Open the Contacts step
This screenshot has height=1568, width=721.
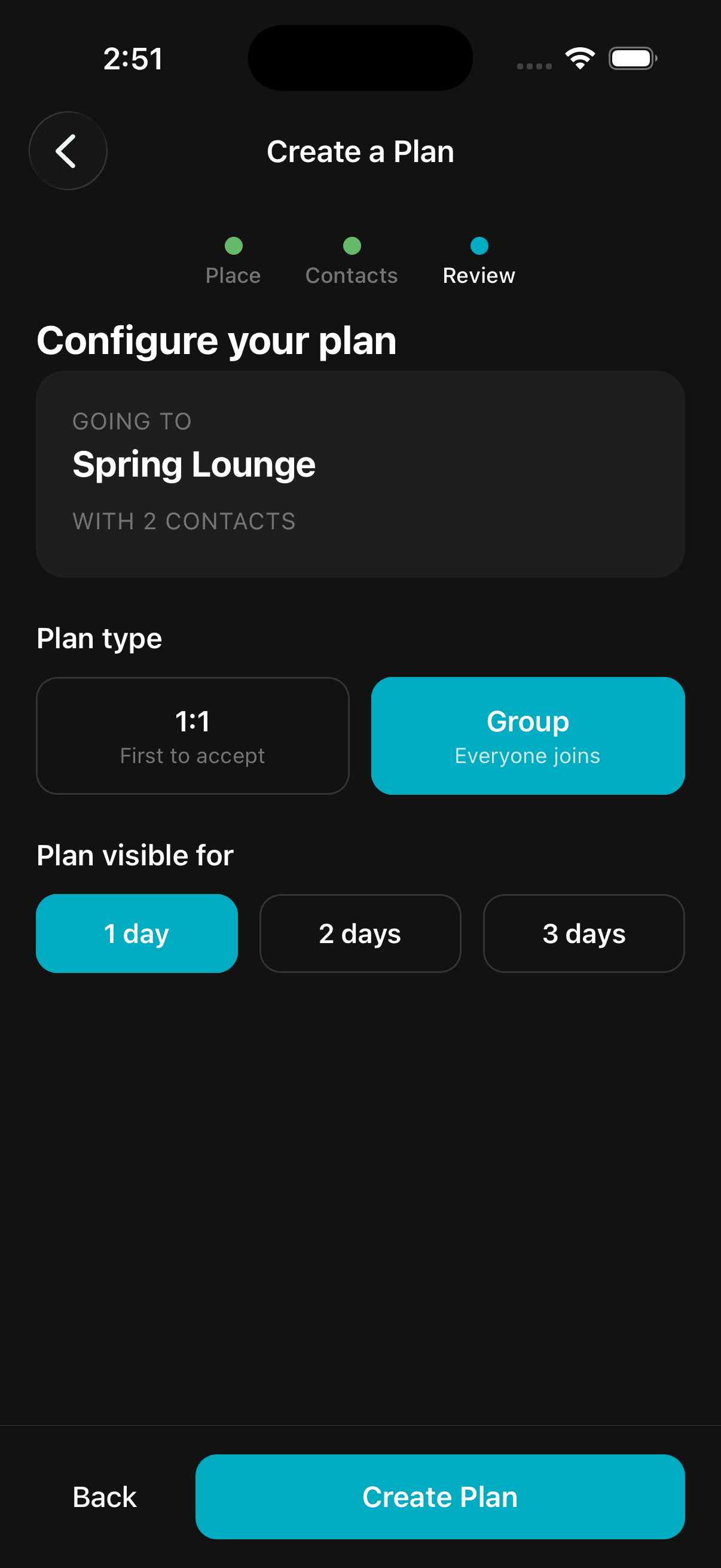tap(351, 262)
